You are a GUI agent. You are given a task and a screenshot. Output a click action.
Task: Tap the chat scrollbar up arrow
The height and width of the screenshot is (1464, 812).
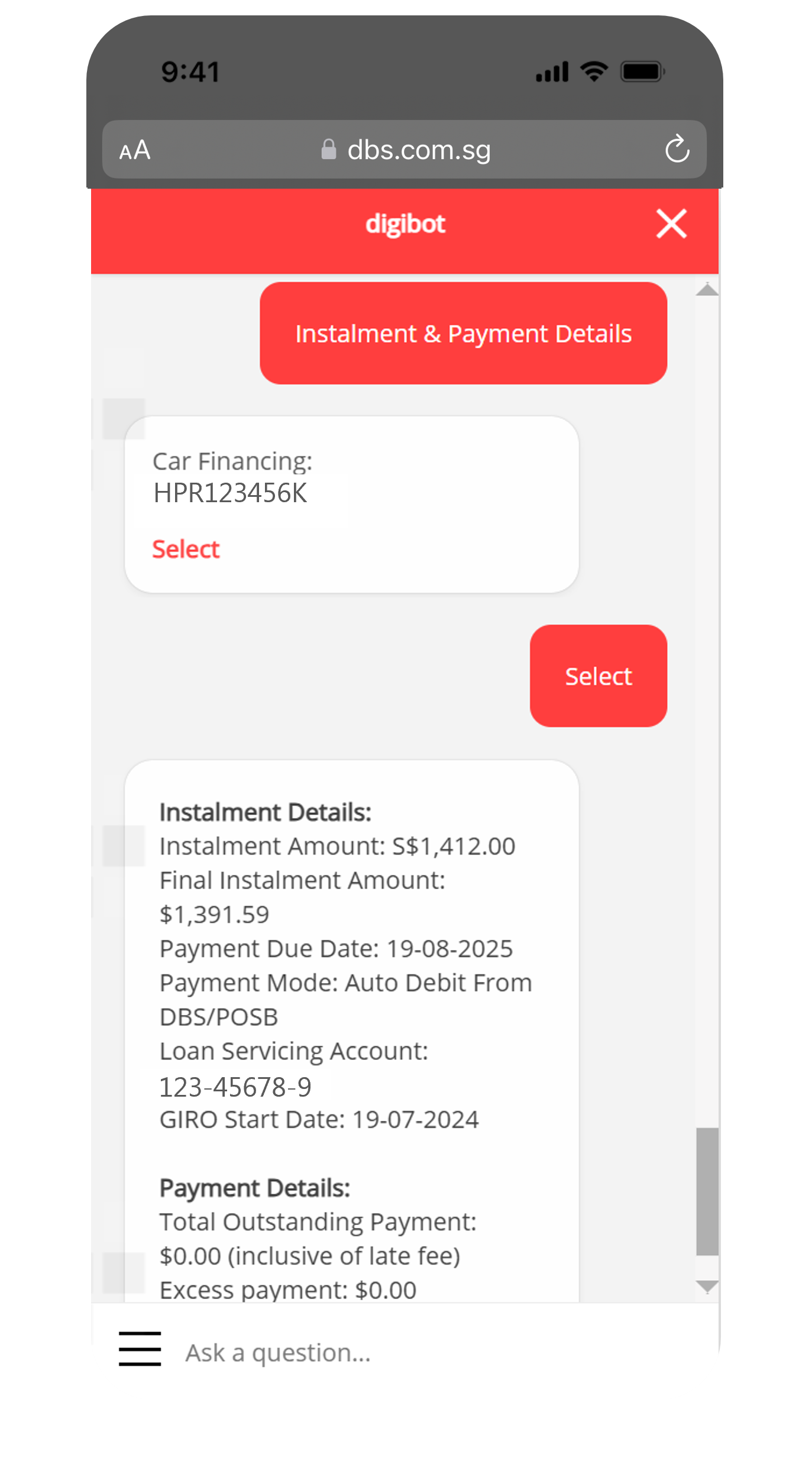pyautogui.click(x=707, y=289)
